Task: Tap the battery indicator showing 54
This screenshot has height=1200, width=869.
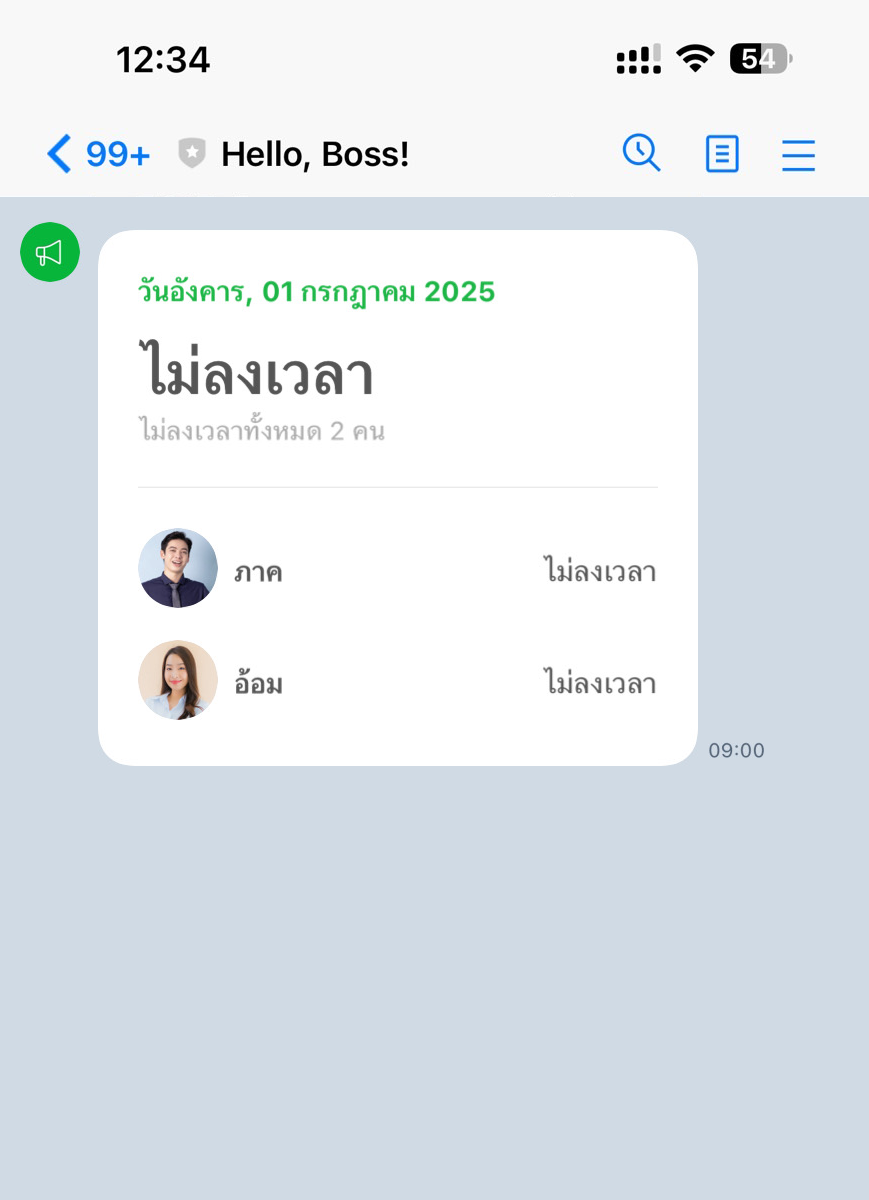Action: 759,58
